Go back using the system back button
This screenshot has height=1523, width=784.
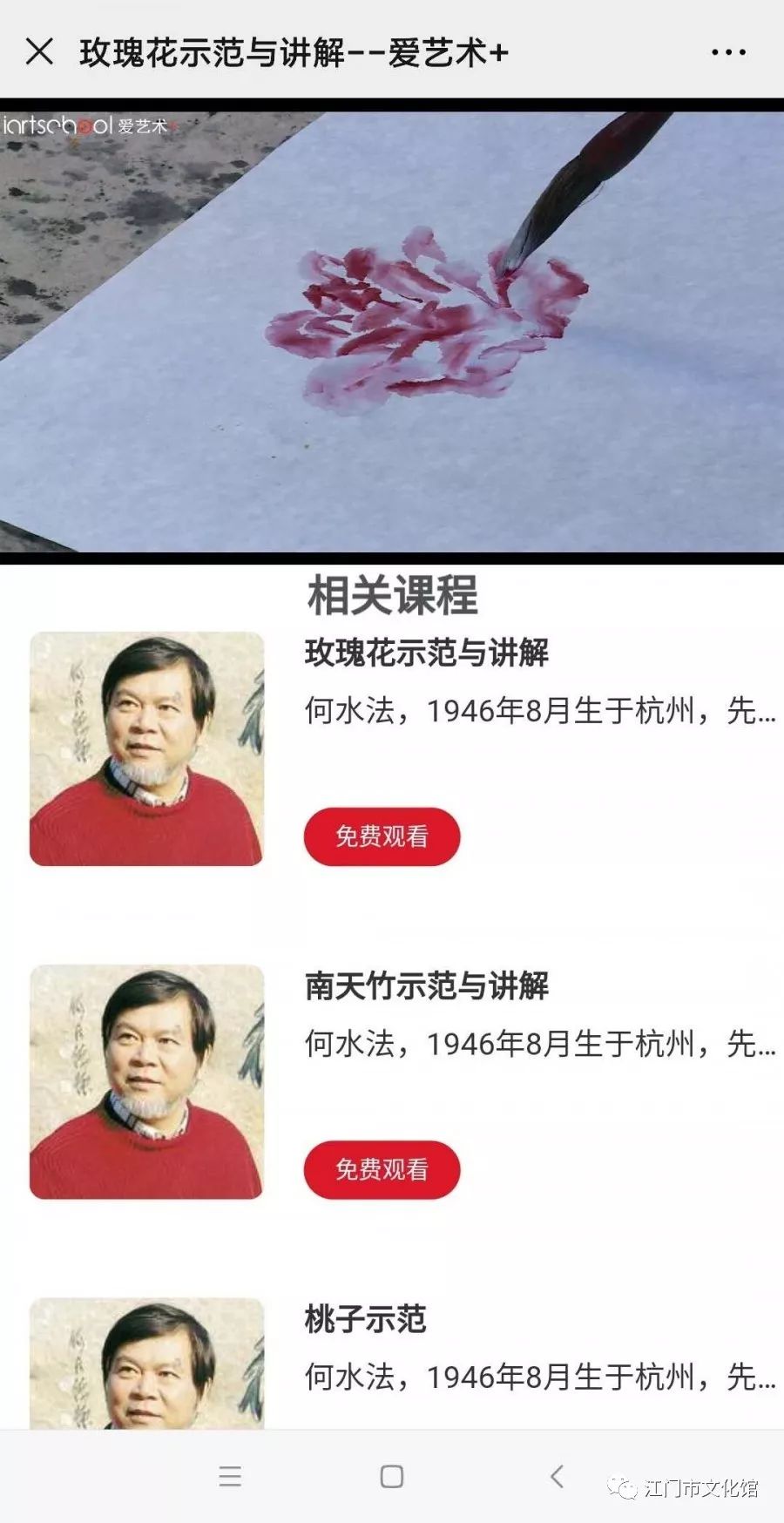click(x=558, y=1476)
